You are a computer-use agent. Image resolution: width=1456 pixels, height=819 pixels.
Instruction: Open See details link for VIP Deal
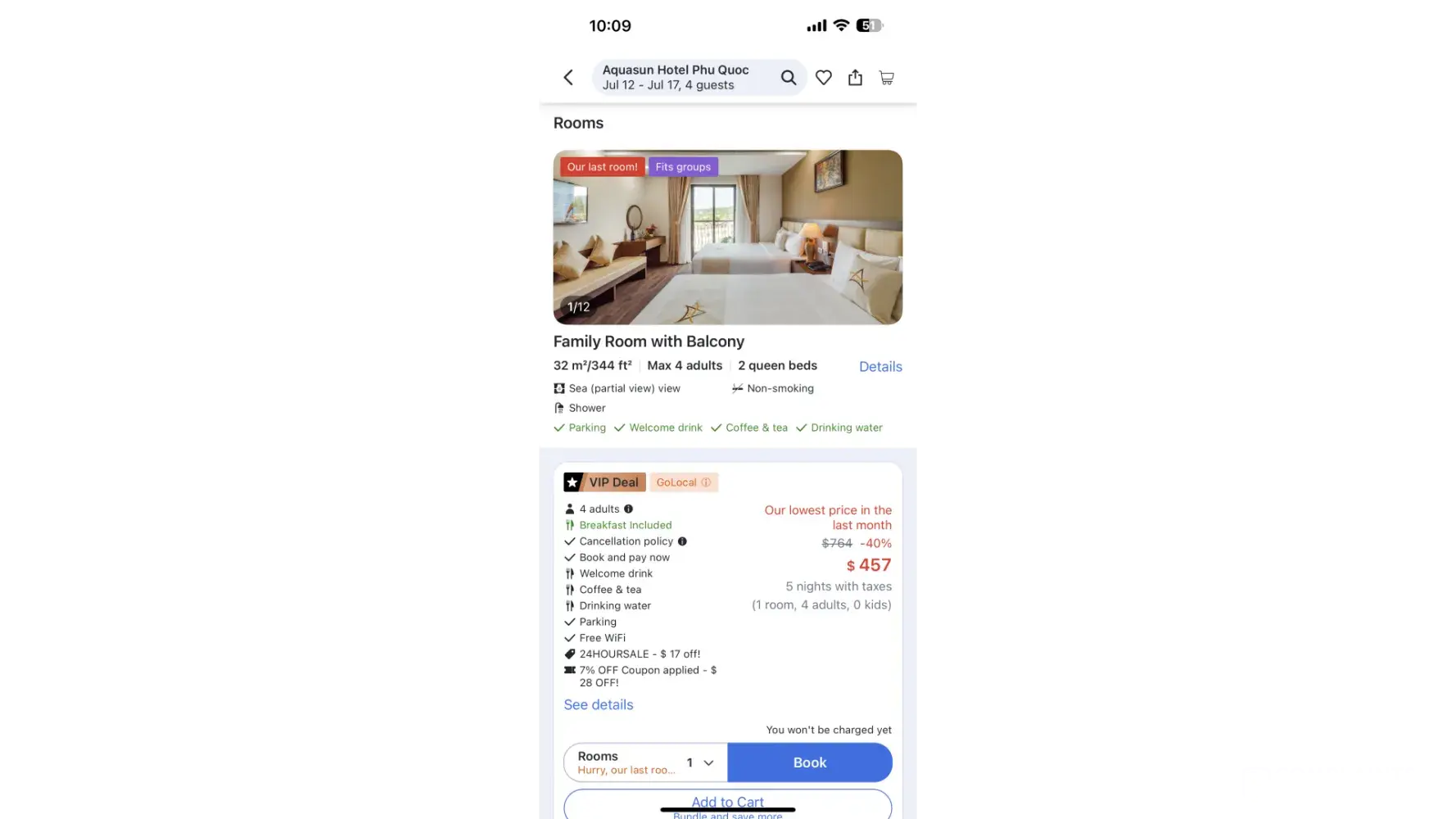[598, 704]
